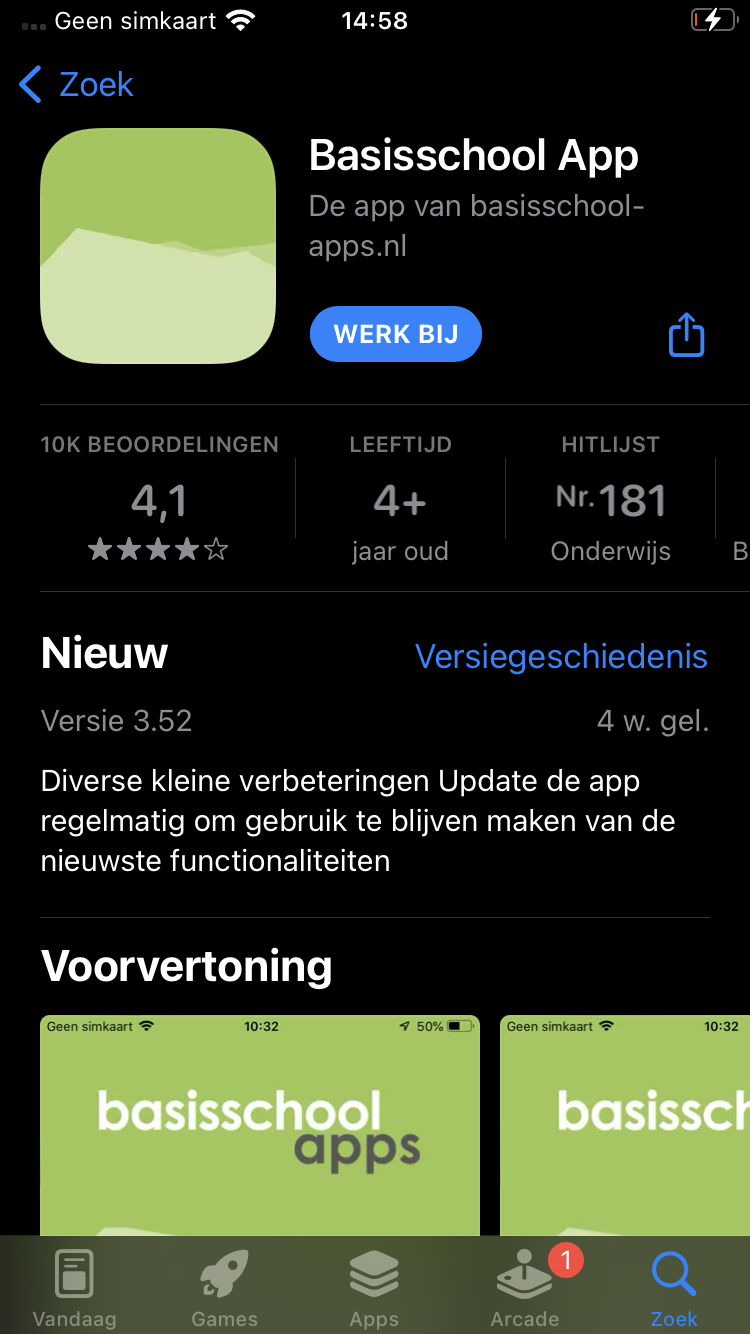Switch to the Games tab
Image resolution: width=750 pixels, height=1334 pixels.
point(224,1288)
